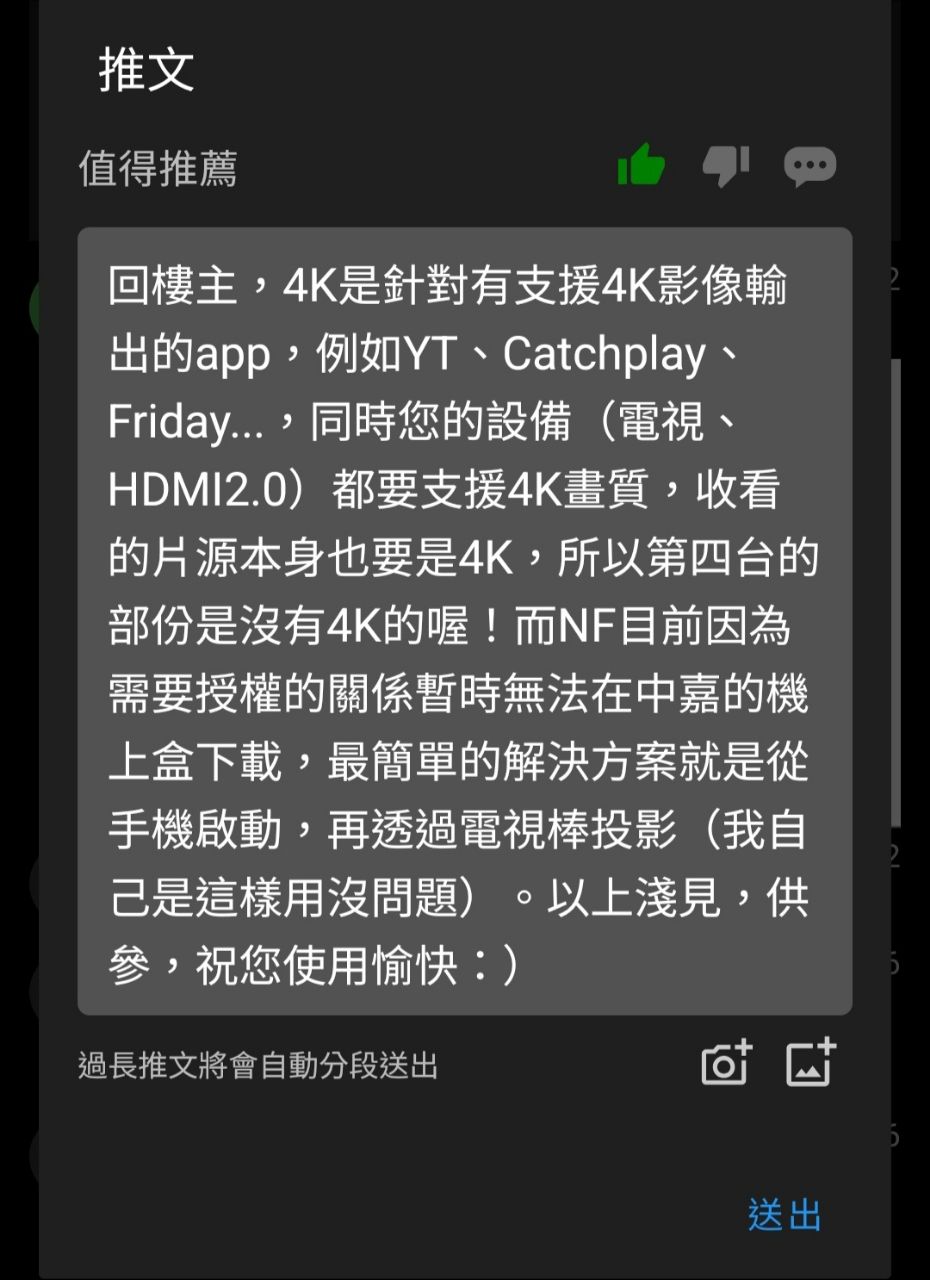
Task: Send the comment with 送出
Action: 784,1215
